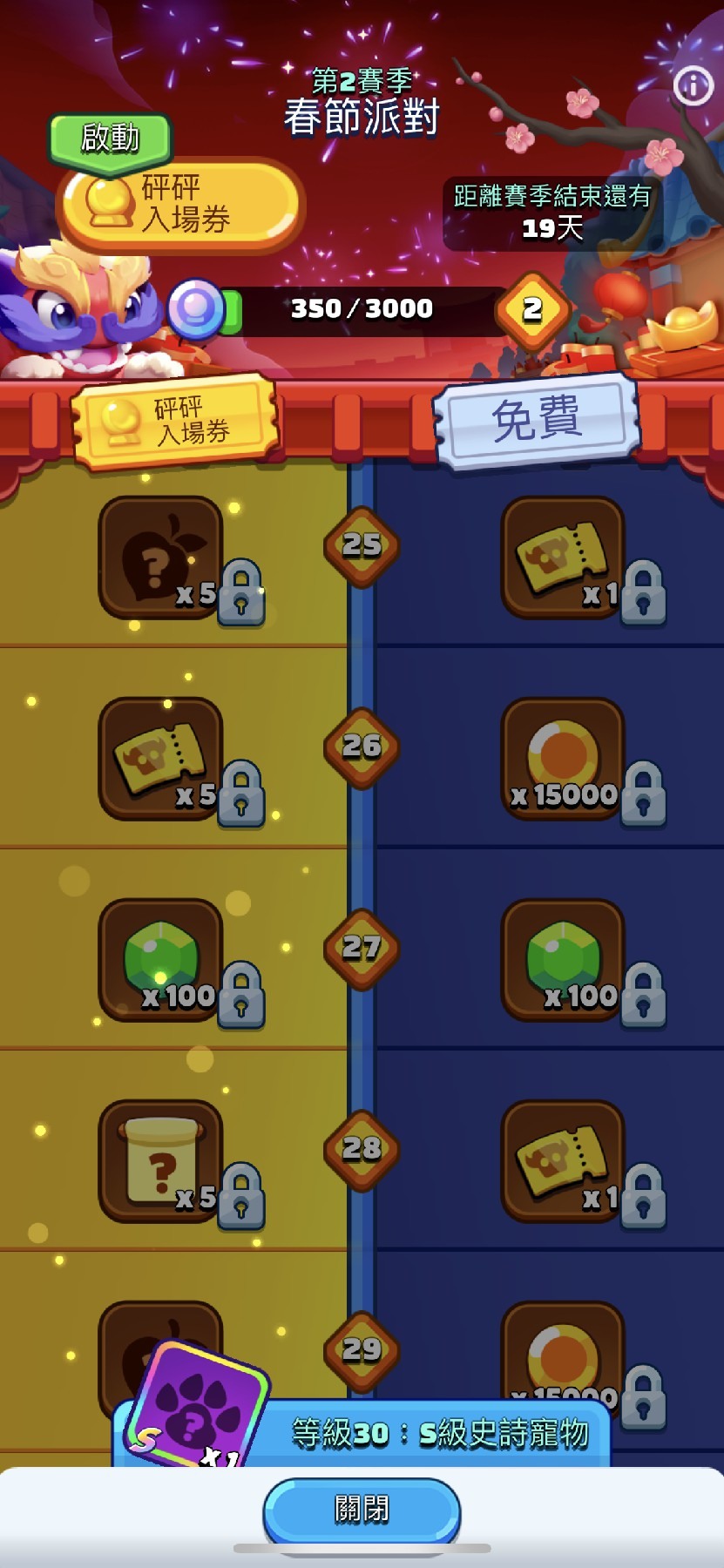The height and width of the screenshot is (1568, 724).
Task: Tap level 27 premium green gem x100 reward
Action: click(x=160, y=960)
